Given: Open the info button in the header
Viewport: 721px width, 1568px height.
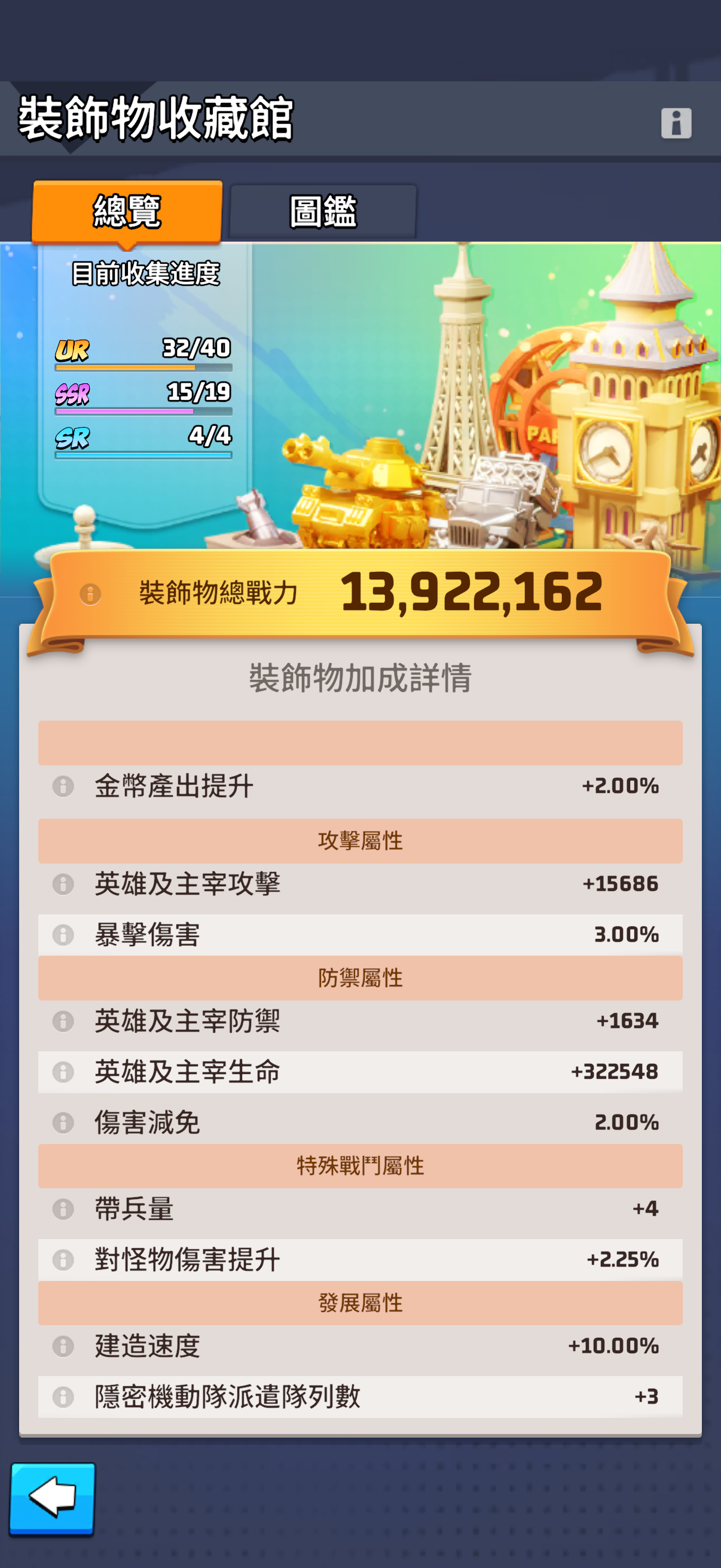Looking at the screenshot, I should click(676, 123).
